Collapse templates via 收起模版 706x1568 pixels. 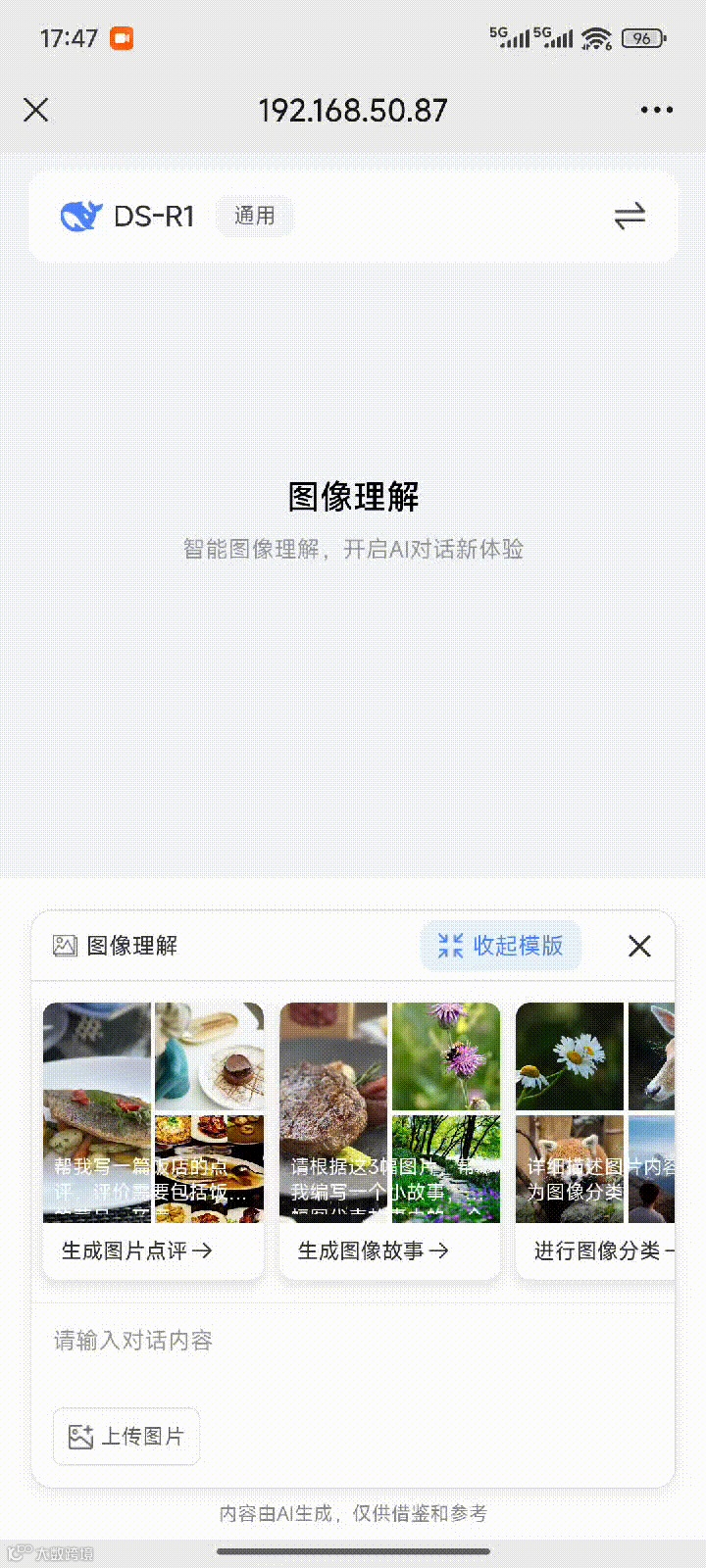[x=501, y=946]
